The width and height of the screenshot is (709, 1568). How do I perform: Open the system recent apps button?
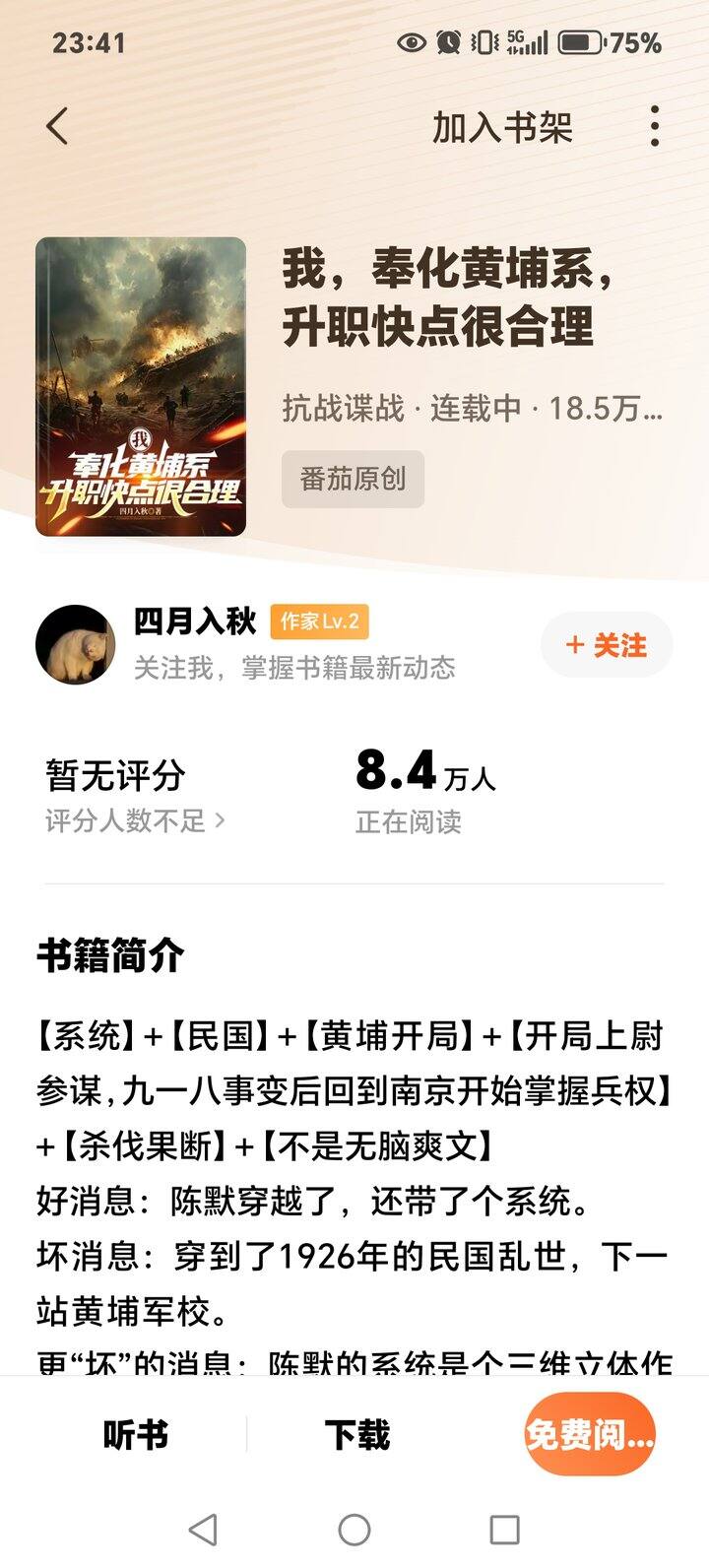504,1530
